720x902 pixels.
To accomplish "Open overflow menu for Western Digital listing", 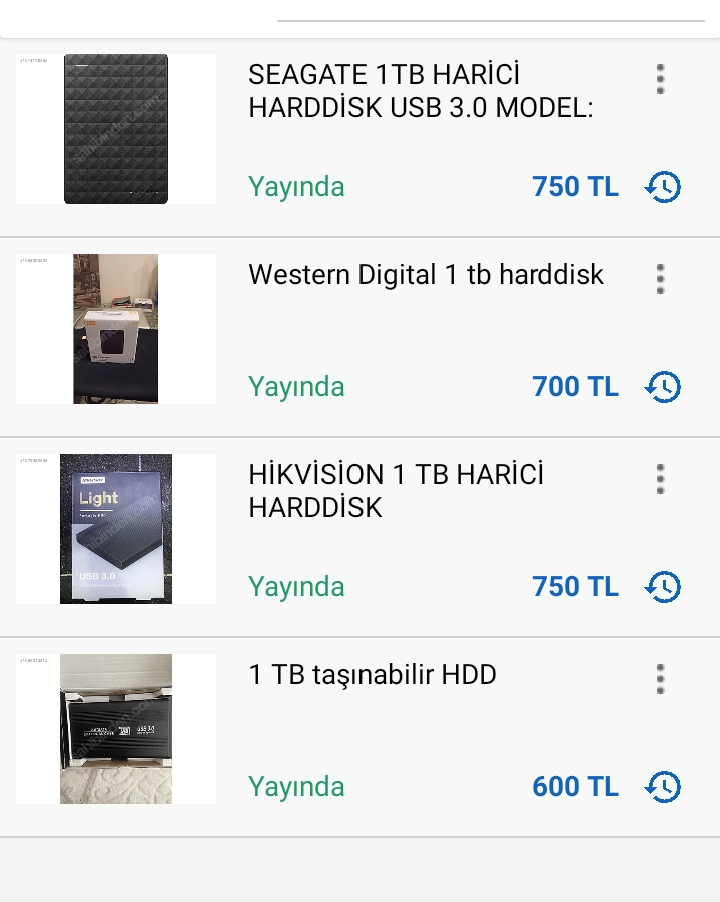I will (660, 279).
